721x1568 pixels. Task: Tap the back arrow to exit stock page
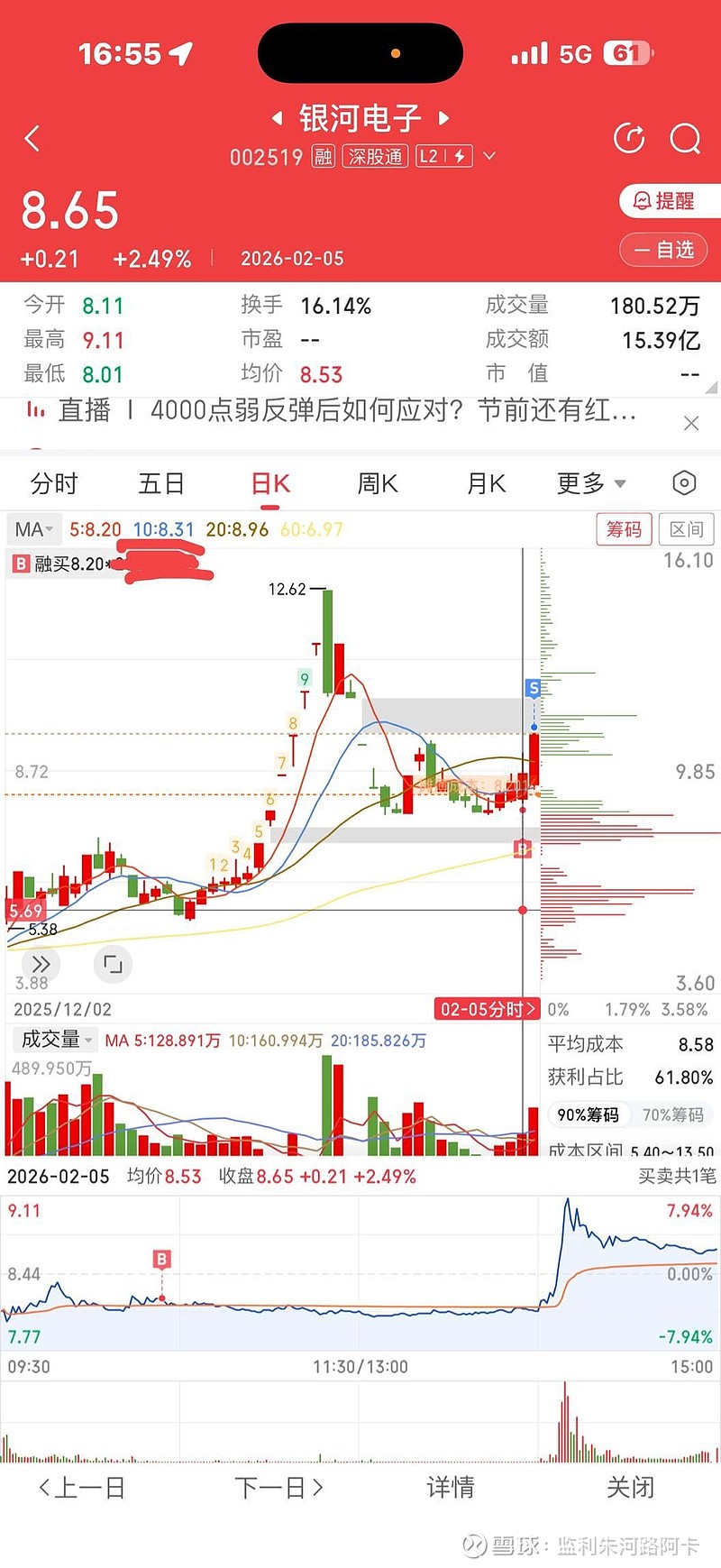(x=32, y=139)
